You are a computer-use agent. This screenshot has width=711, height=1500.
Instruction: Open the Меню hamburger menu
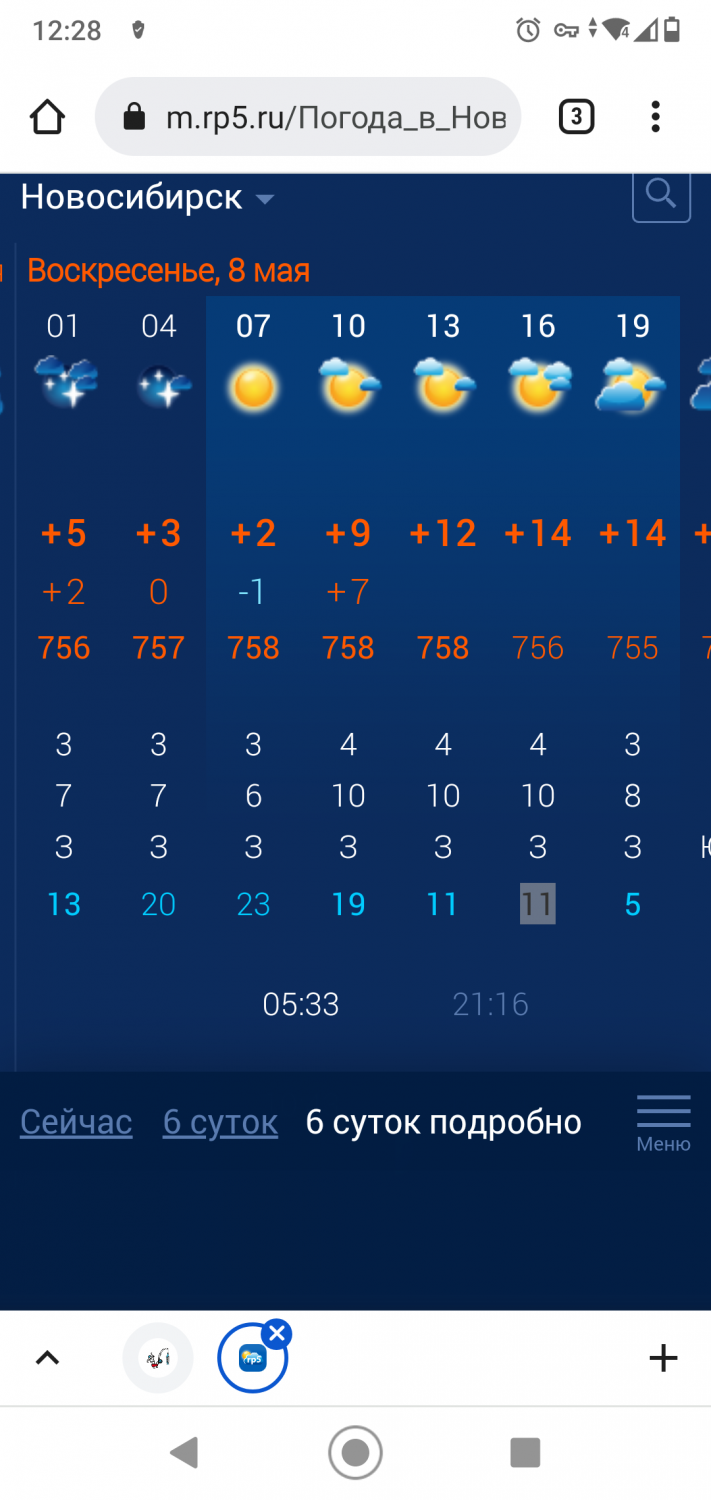pyautogui.click(x=663, y=1122)
